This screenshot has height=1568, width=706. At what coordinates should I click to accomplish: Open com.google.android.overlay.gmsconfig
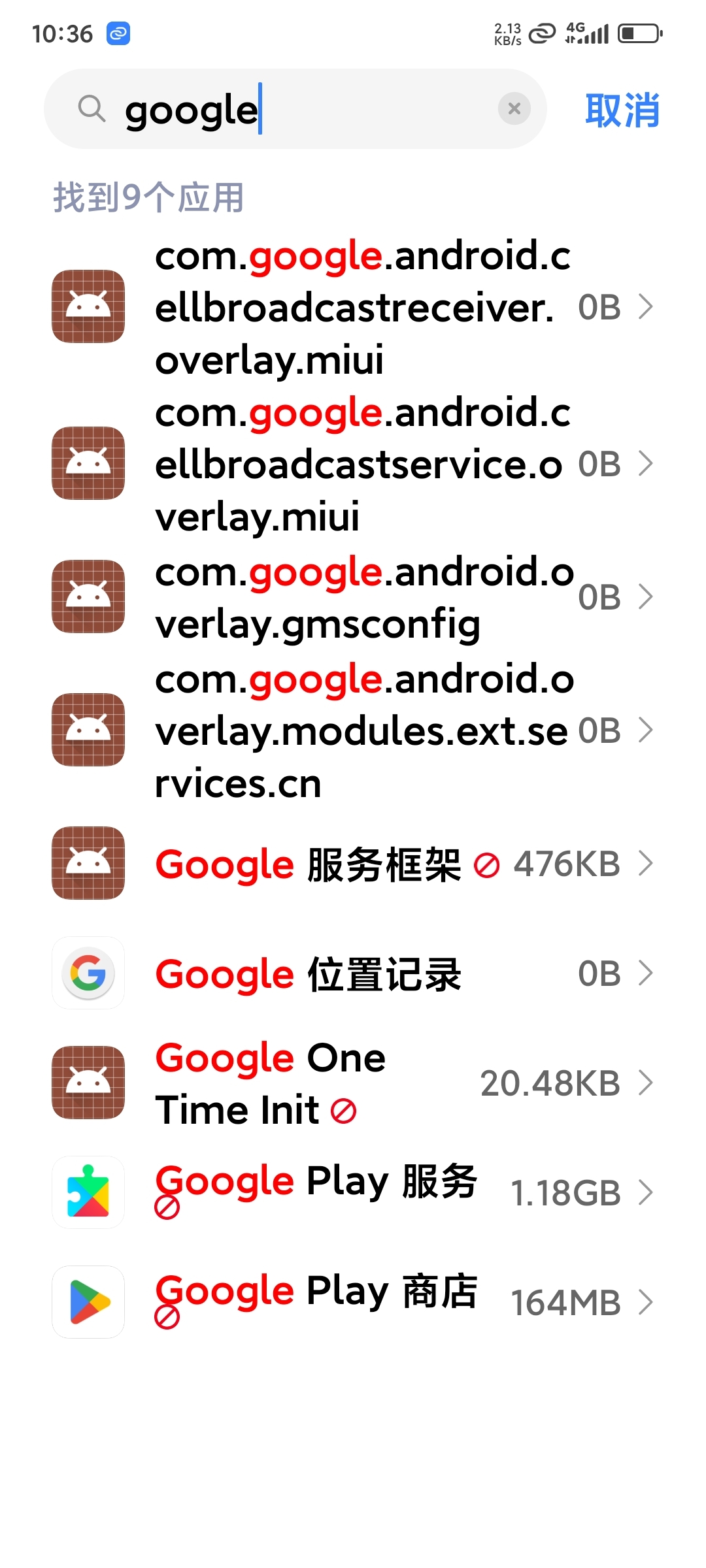pos(353,597)
